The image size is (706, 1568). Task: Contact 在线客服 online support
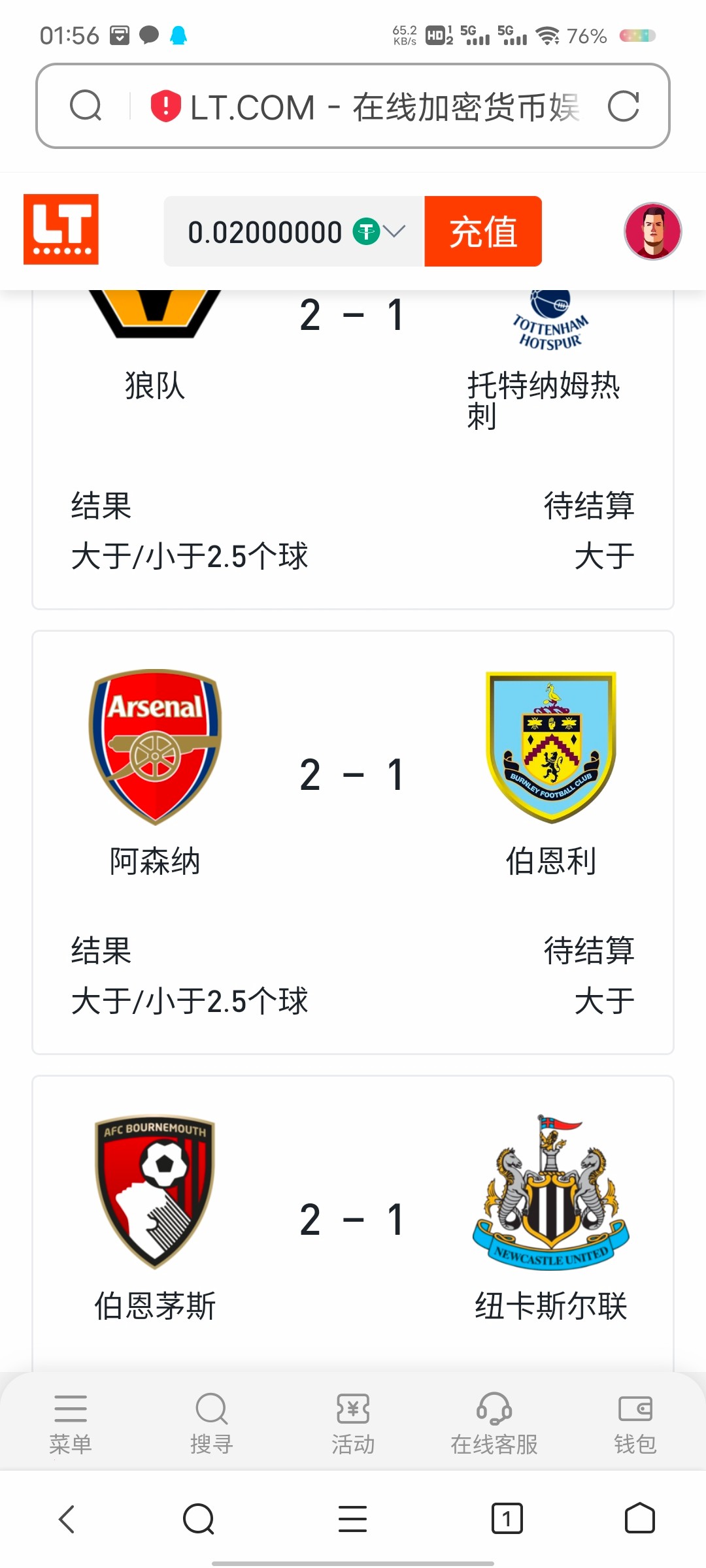(x=494, y=1423)
